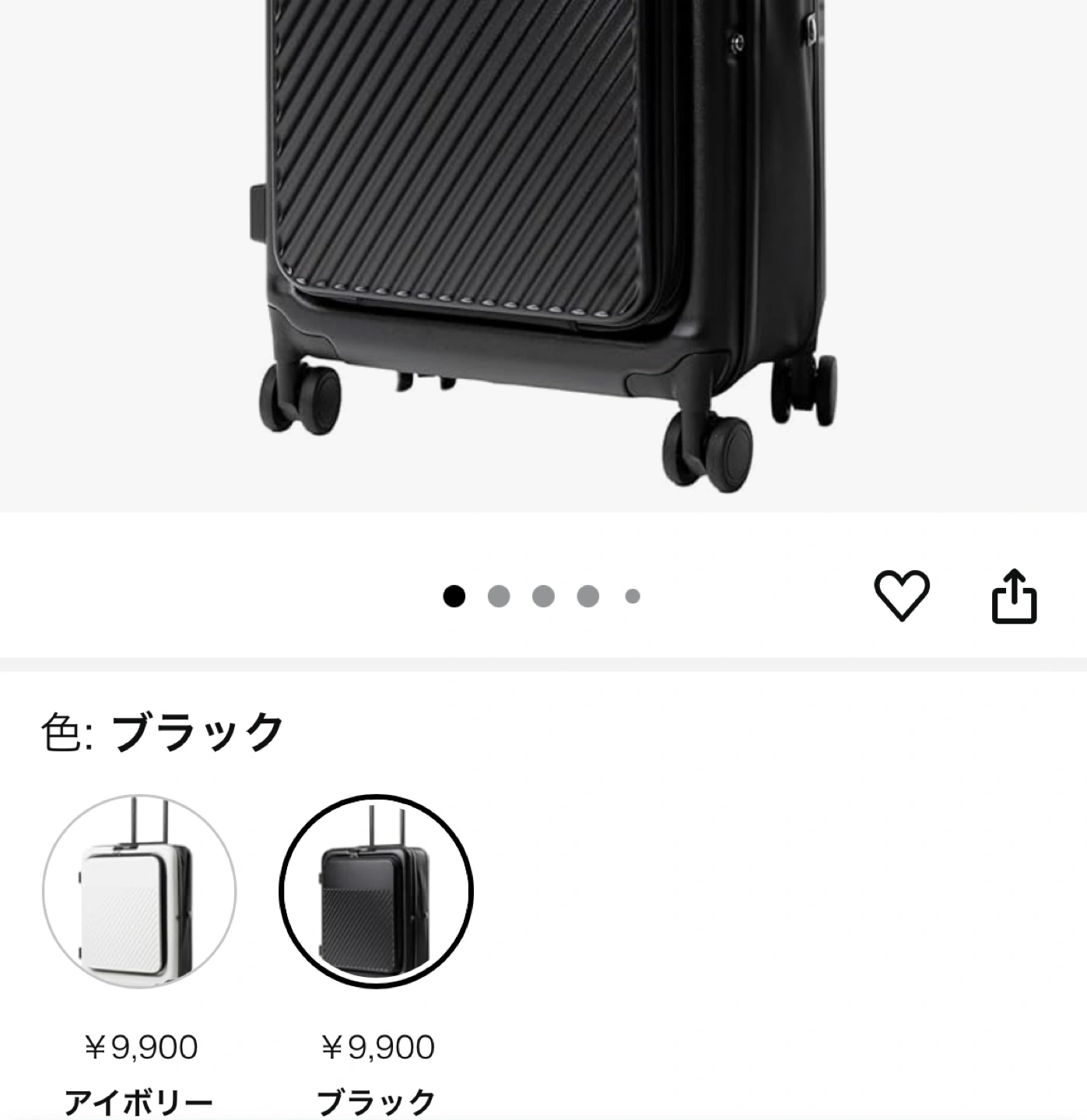Viewport: 1087px width, 1120px height.
Task: Open the black suitcase product image
Action: [543, 233]
